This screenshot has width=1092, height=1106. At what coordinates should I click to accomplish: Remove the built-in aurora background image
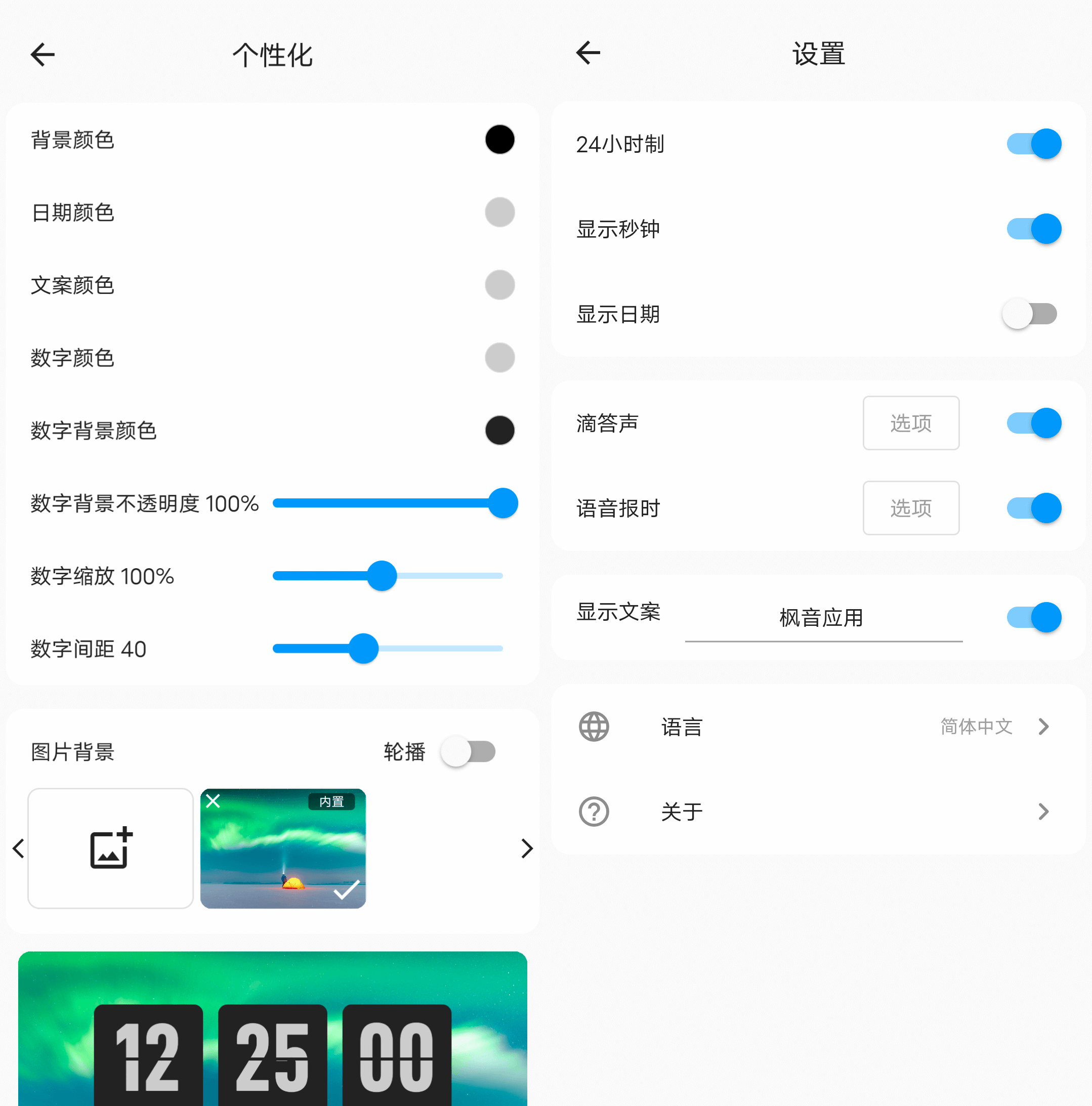tap(213, 801)
